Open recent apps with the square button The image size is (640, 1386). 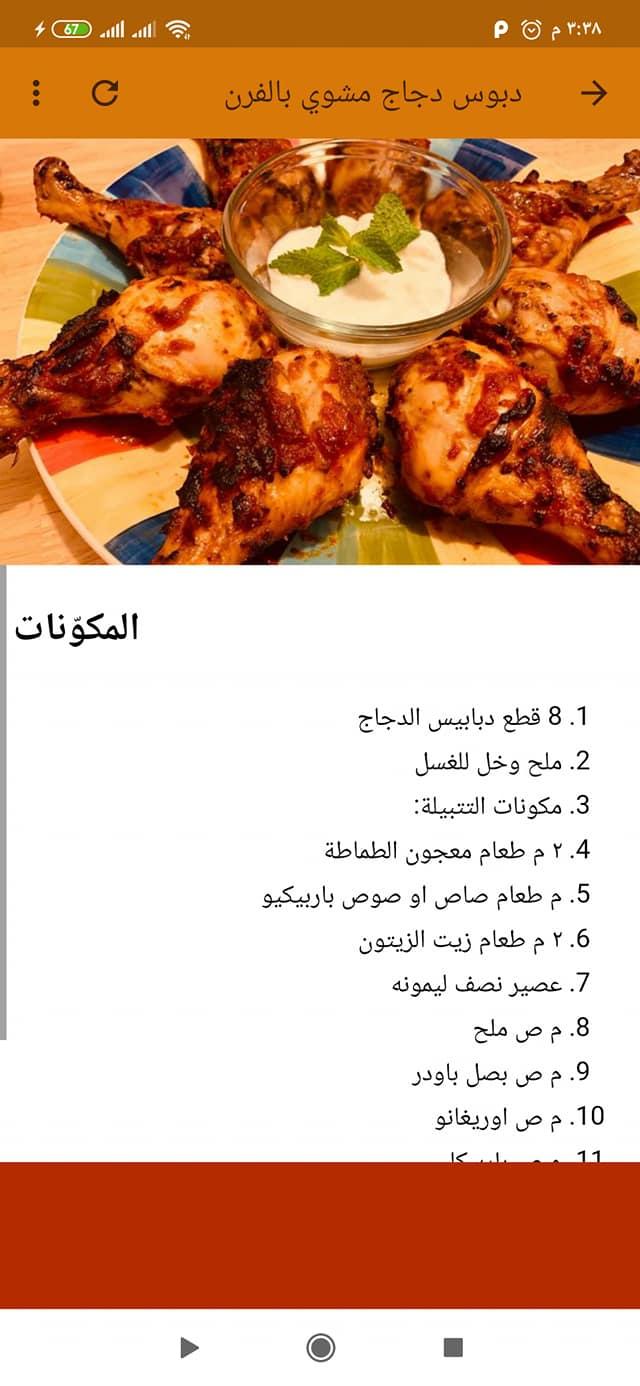click(453, 1348)
